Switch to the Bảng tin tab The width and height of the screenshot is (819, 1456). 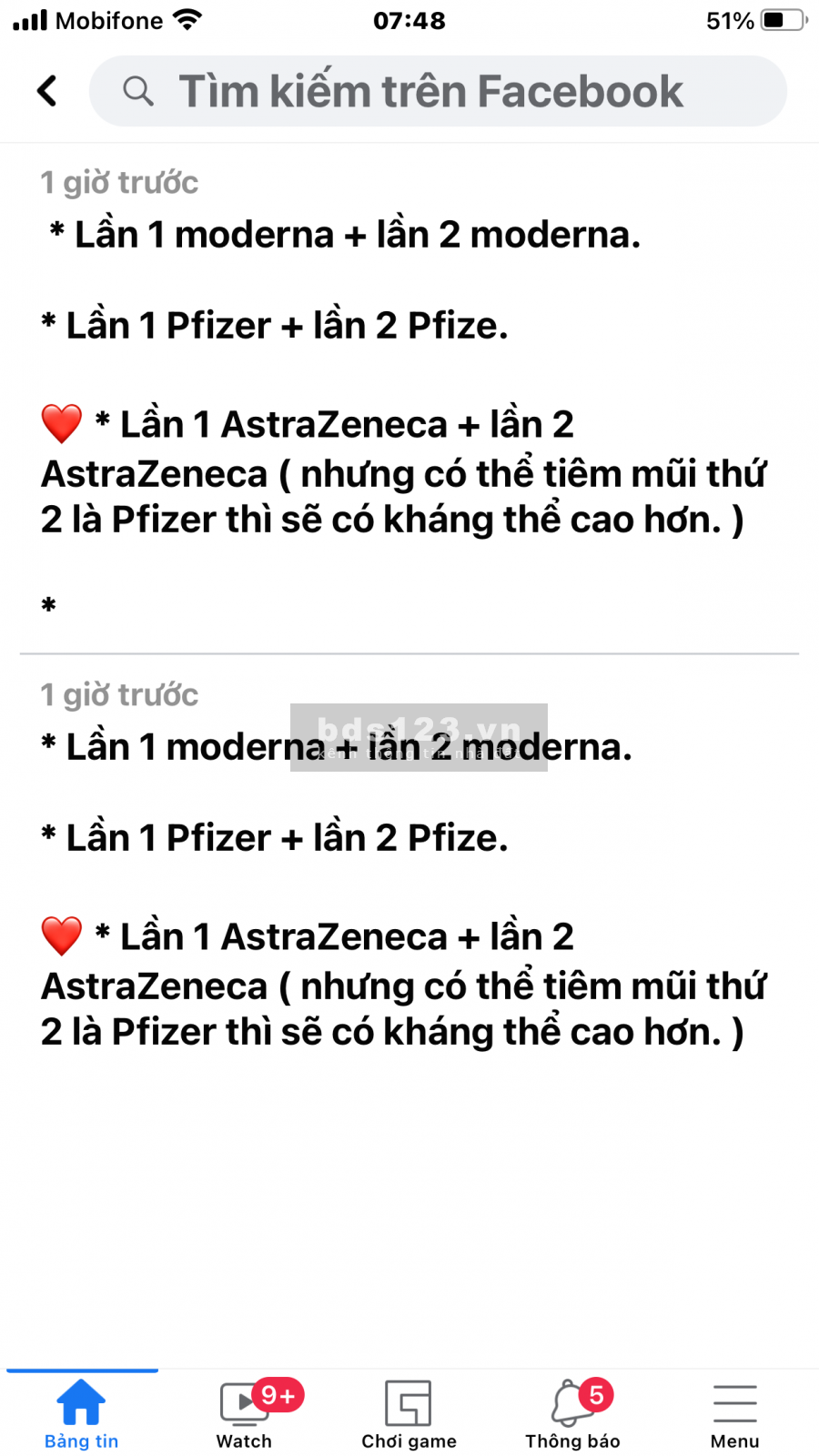82,1413
